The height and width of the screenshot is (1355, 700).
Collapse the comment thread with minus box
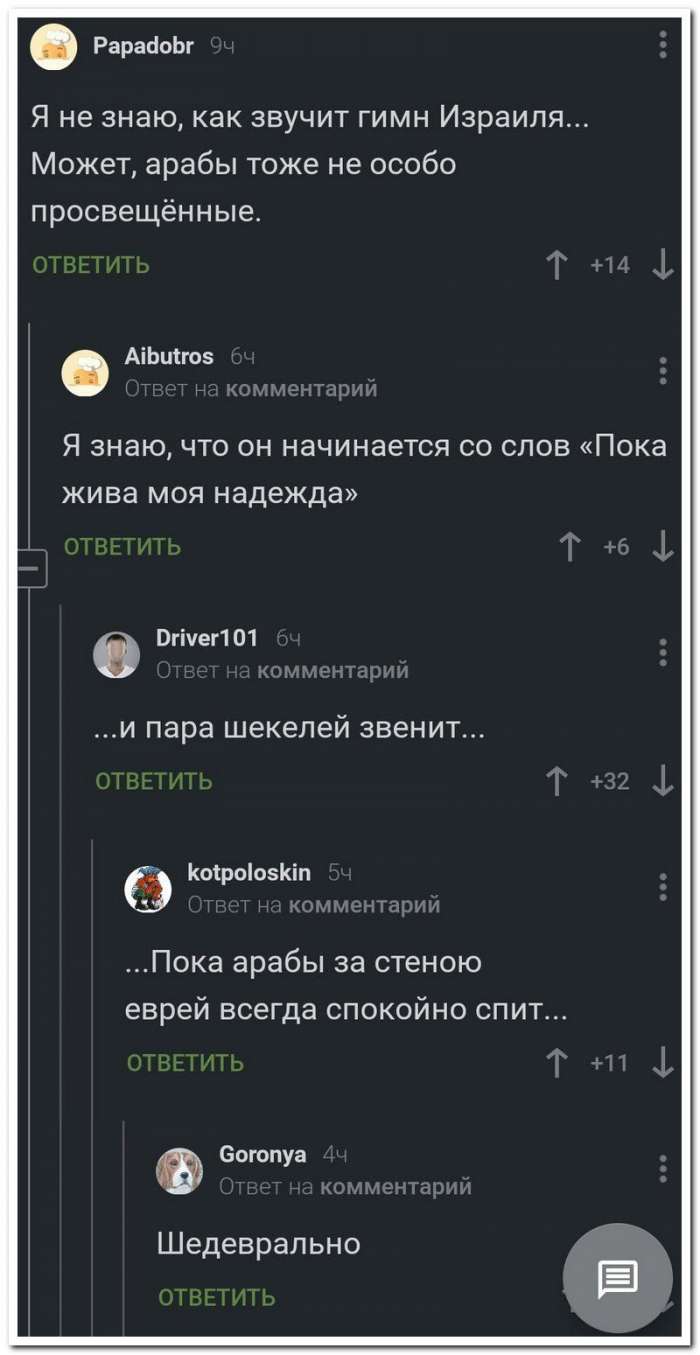pyautogui.click(x=31, y=568)
